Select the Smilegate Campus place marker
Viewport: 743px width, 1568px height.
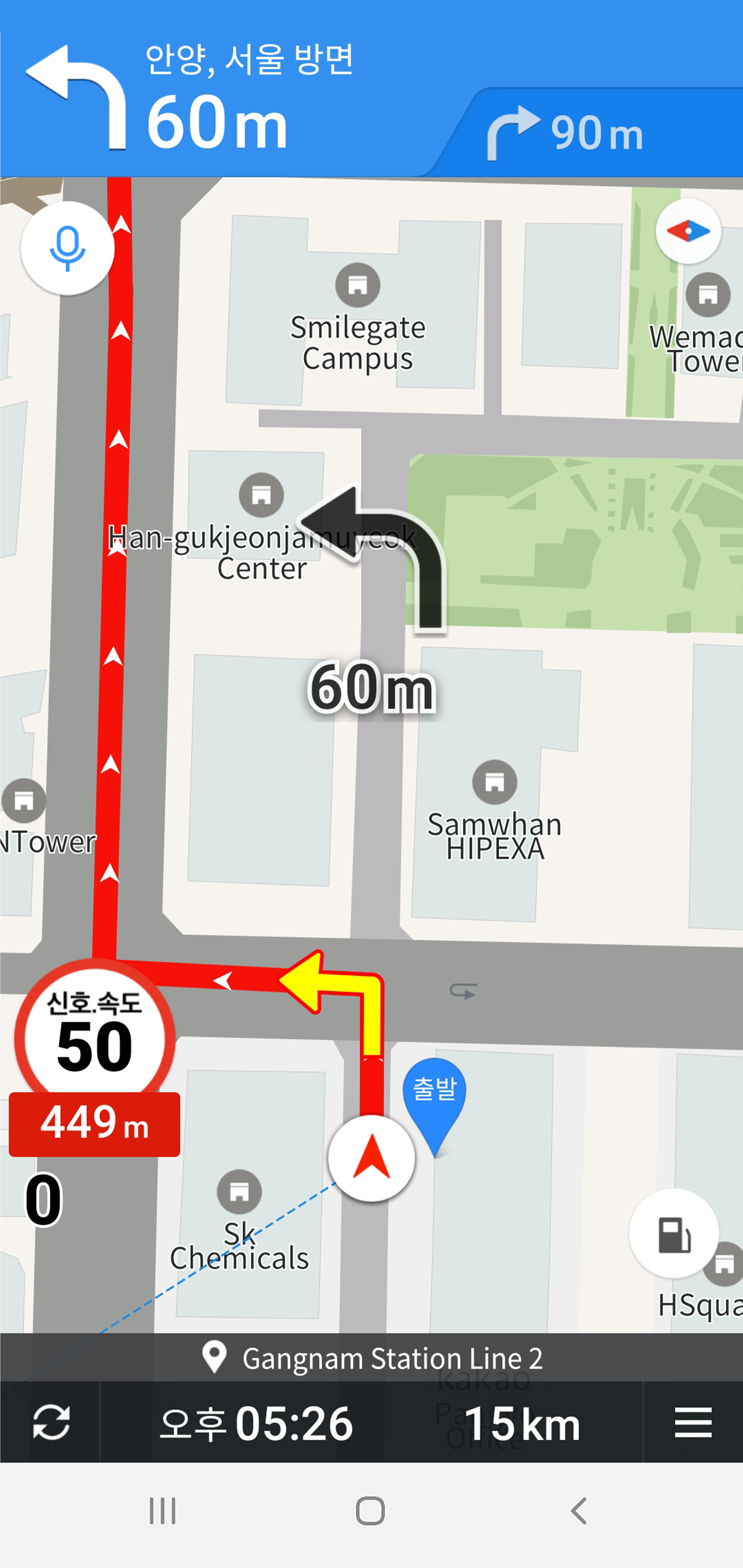click(x=358, y=285)
